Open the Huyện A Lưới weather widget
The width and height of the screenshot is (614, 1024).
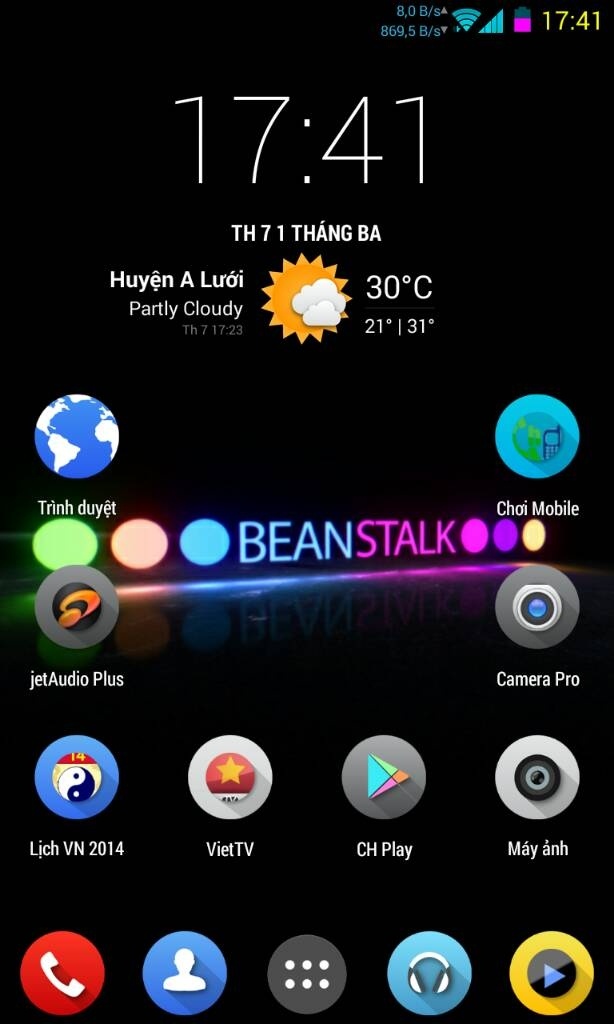(272, 298)
